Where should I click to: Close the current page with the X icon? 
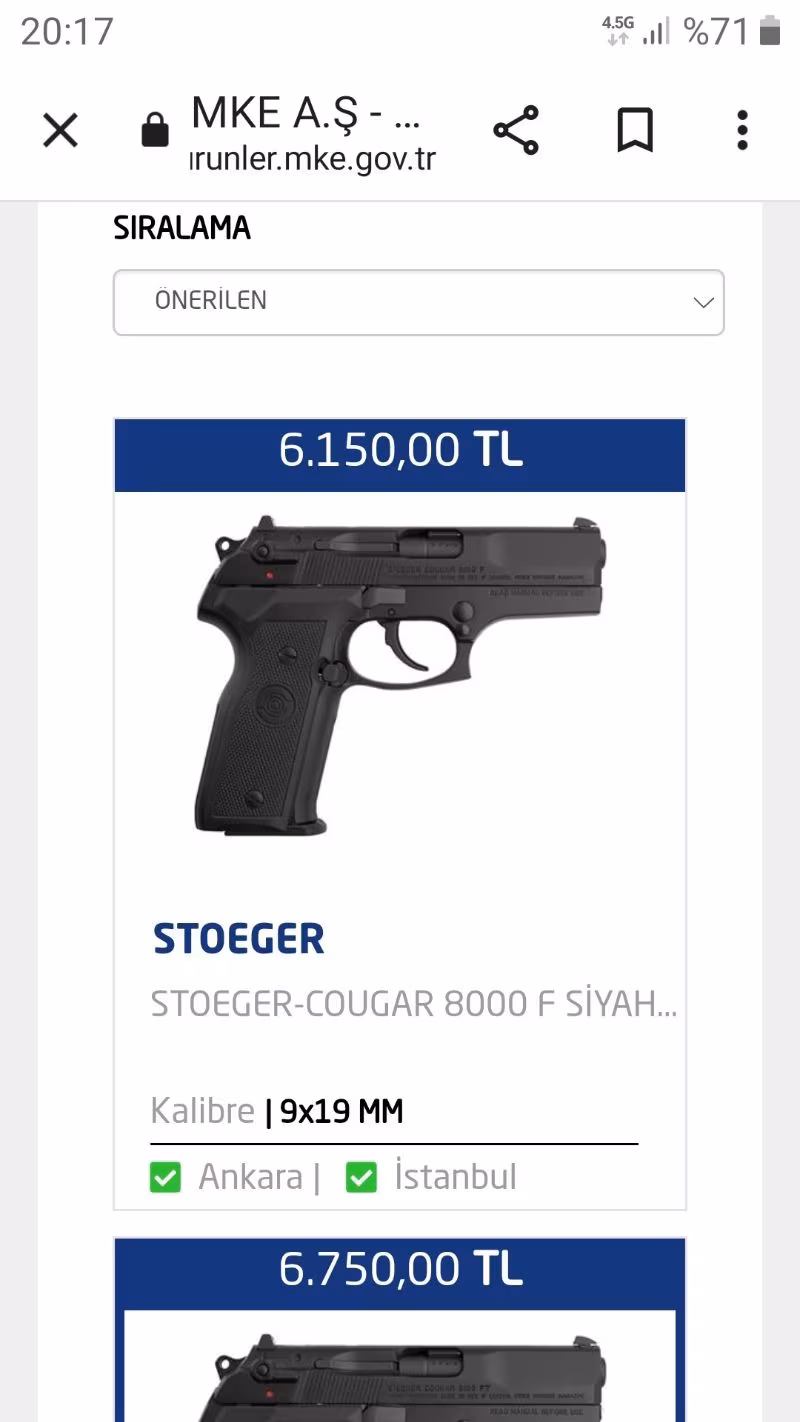point(60,130)
